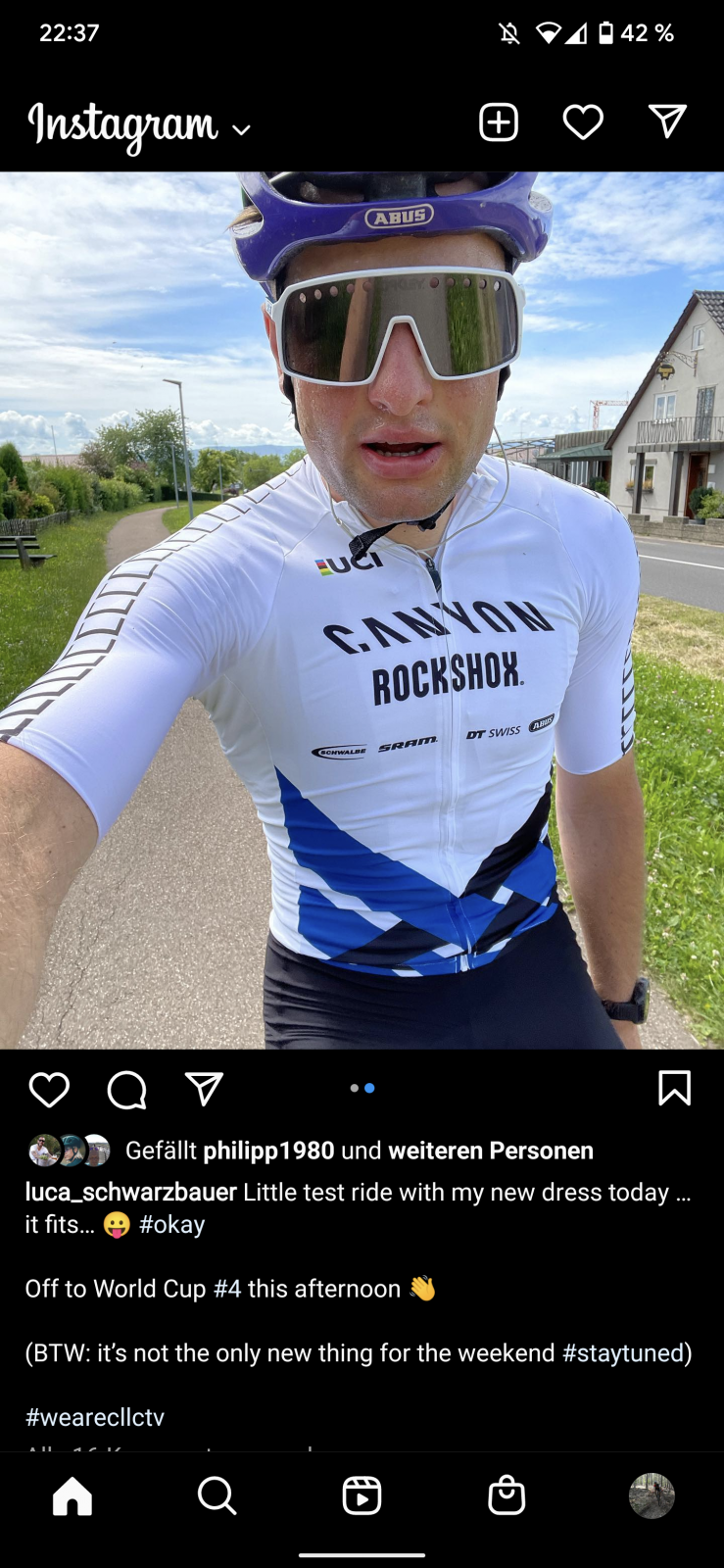Open my profile tab
Screen dimensions: 724x1568
[652, 1496]
